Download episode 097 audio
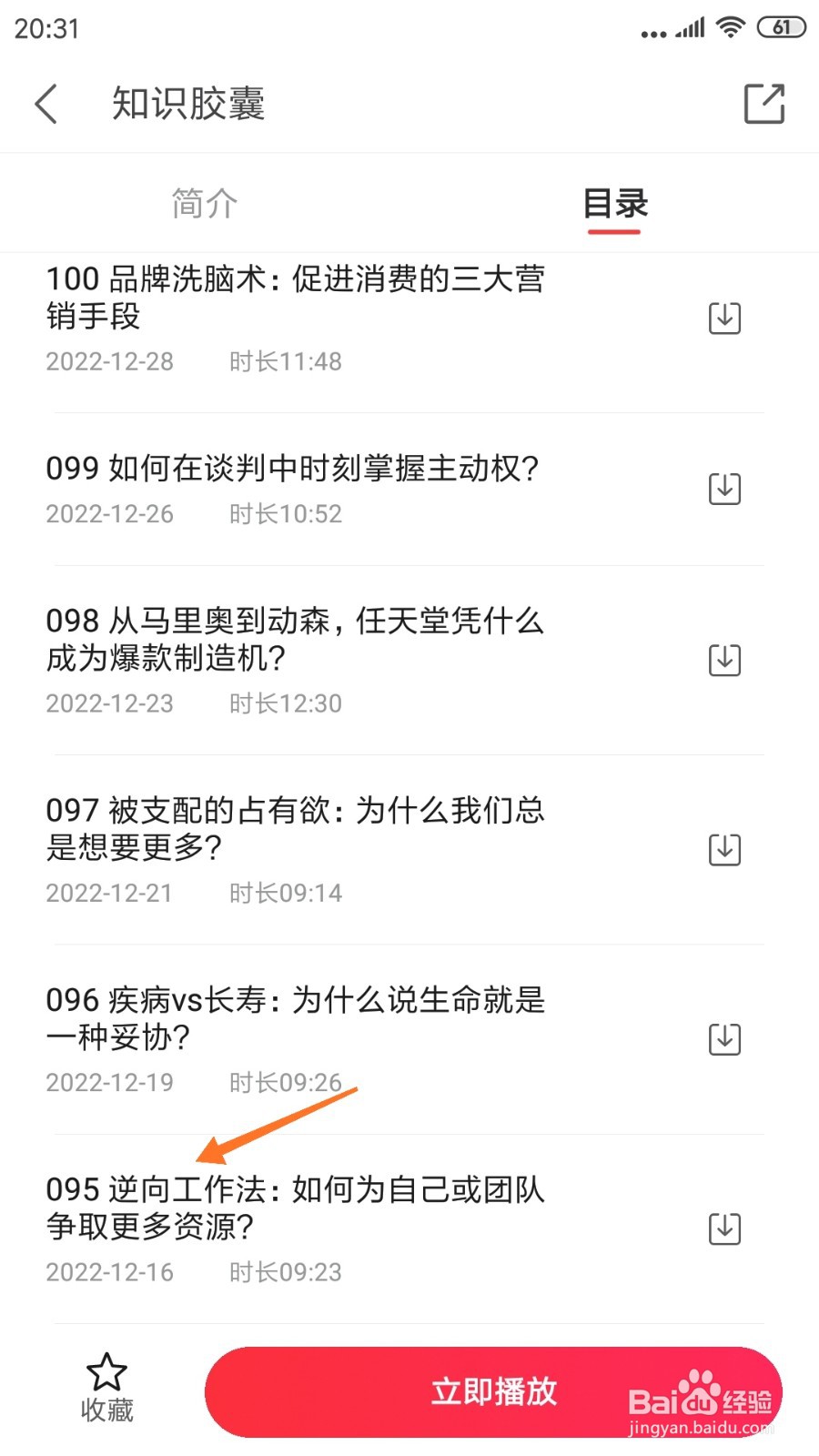This screenshot has width=819, height=1456. [724, 849]
